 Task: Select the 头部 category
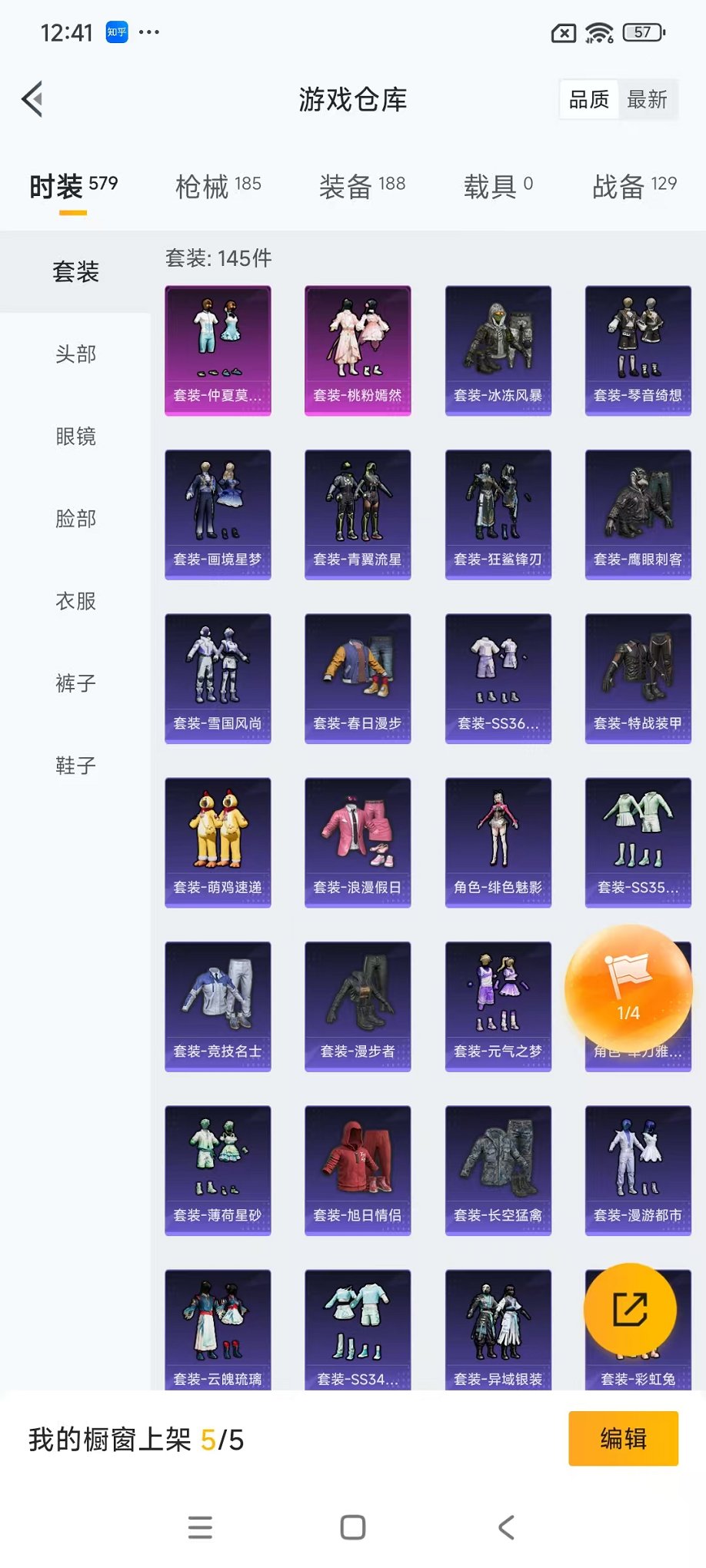click(75, 354)
